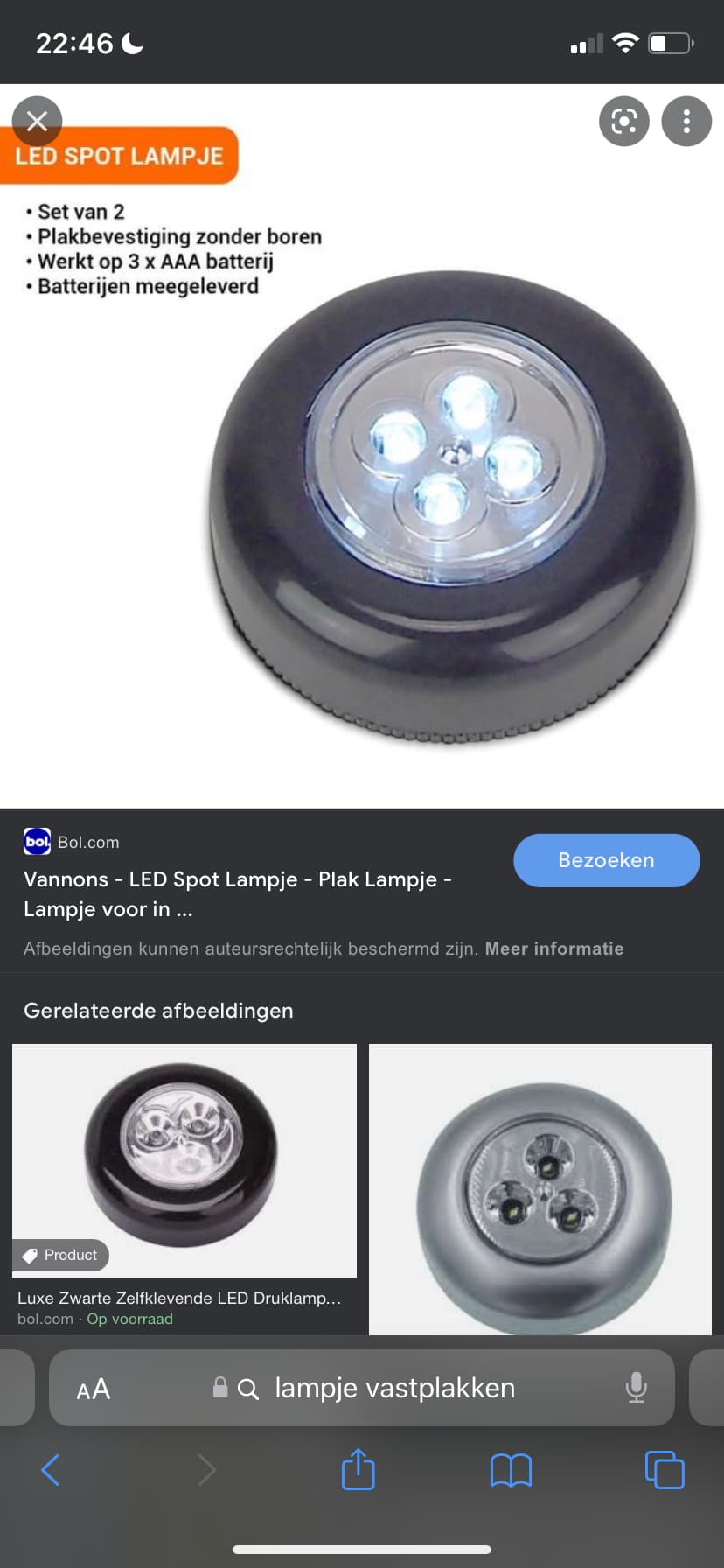
Task: Open the bookmarks
Action: (x=512, y=1470)
